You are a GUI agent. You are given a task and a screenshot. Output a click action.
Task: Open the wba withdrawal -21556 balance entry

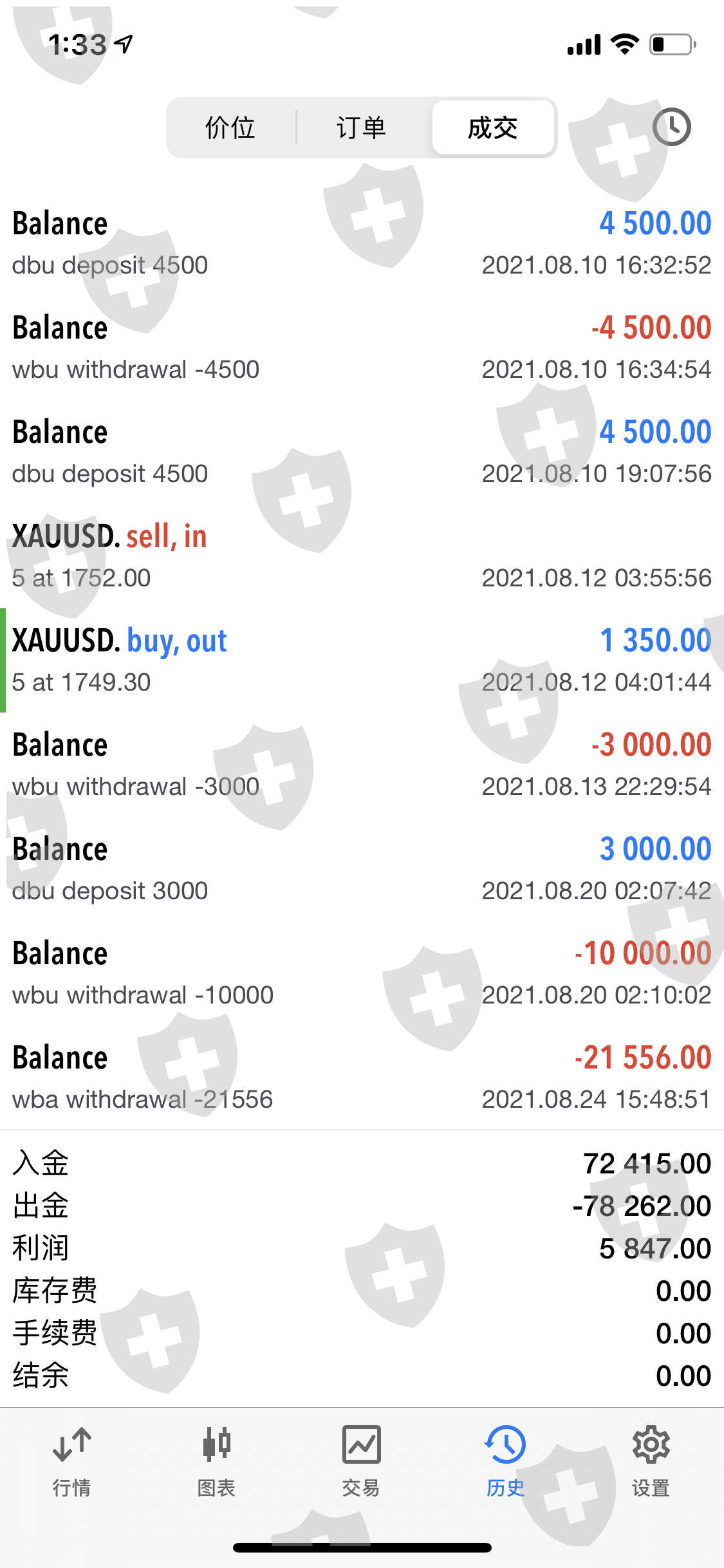coord(362,1078)
